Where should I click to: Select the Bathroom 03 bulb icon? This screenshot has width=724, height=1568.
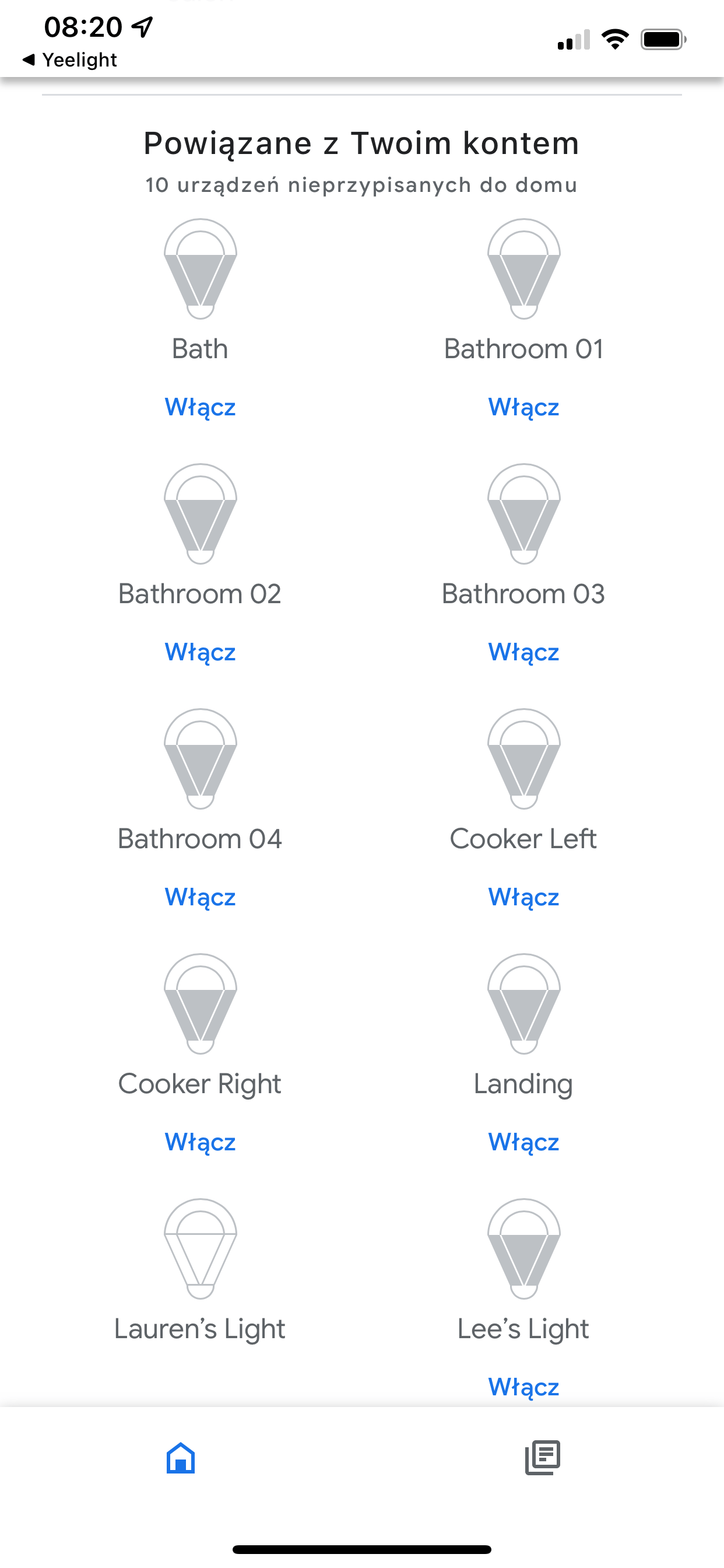tap(523, 514)
